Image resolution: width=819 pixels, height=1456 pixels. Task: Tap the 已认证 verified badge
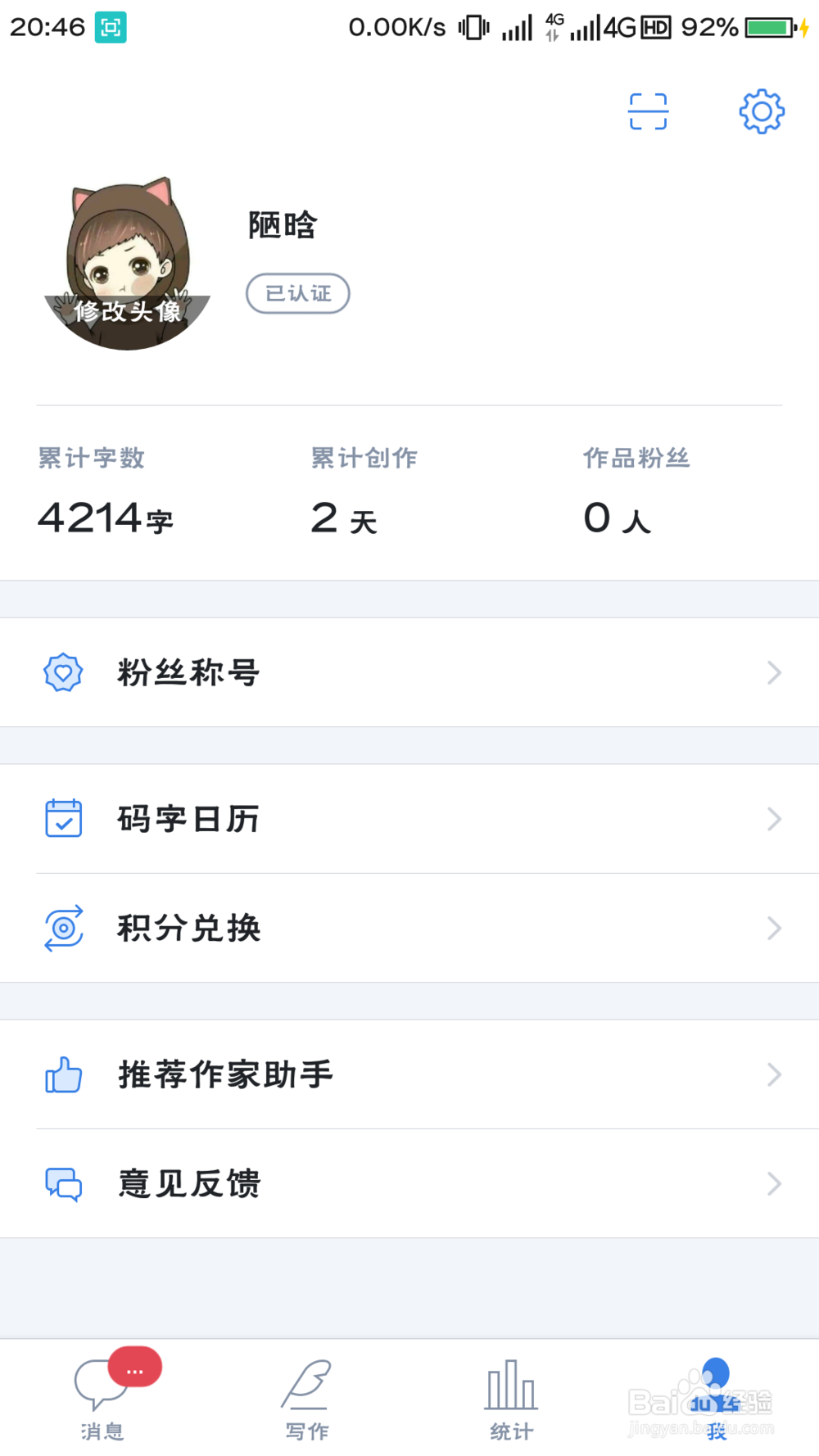(298, 293)
